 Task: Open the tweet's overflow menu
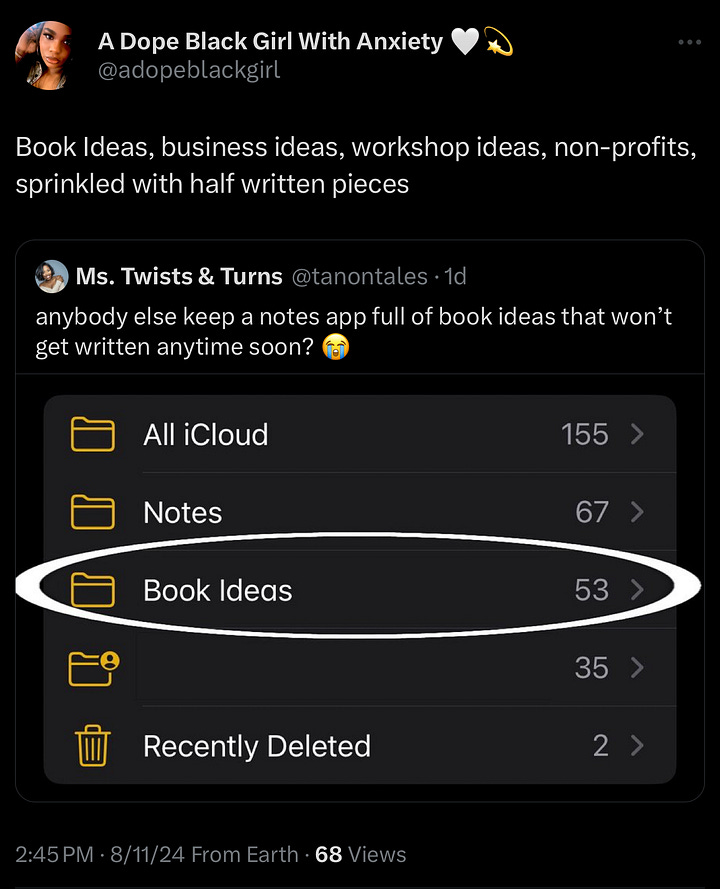click(x=689, y=43)
